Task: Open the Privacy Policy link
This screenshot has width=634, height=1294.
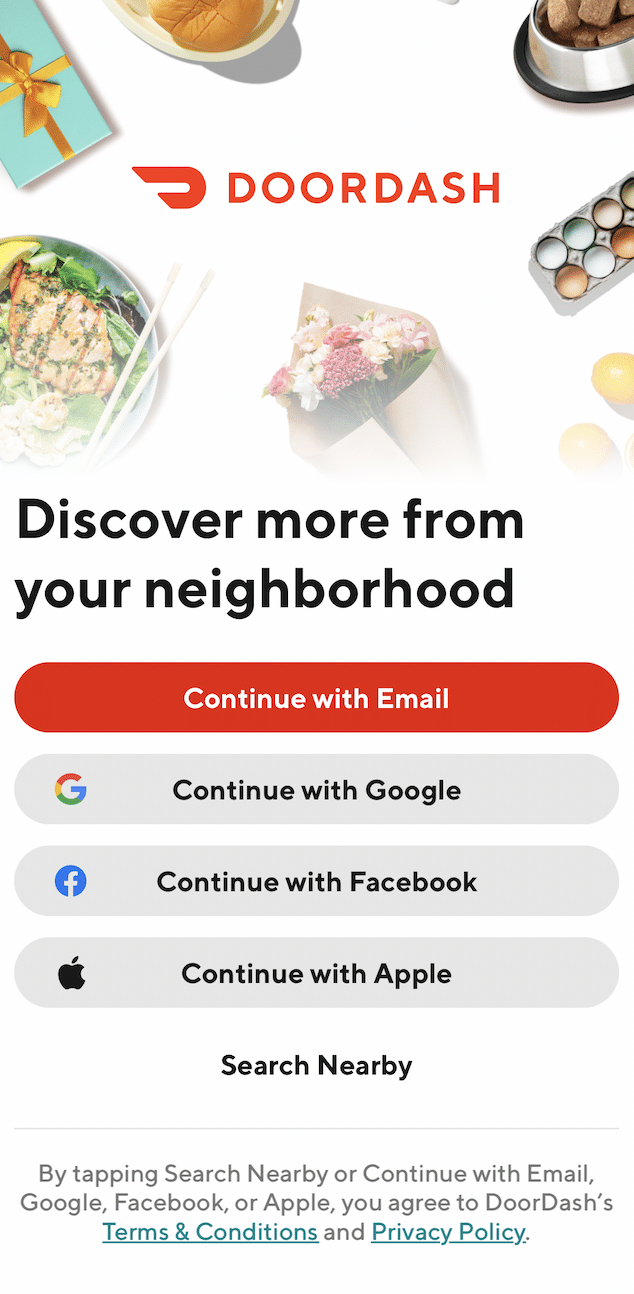Action: tap(448, 1232)
